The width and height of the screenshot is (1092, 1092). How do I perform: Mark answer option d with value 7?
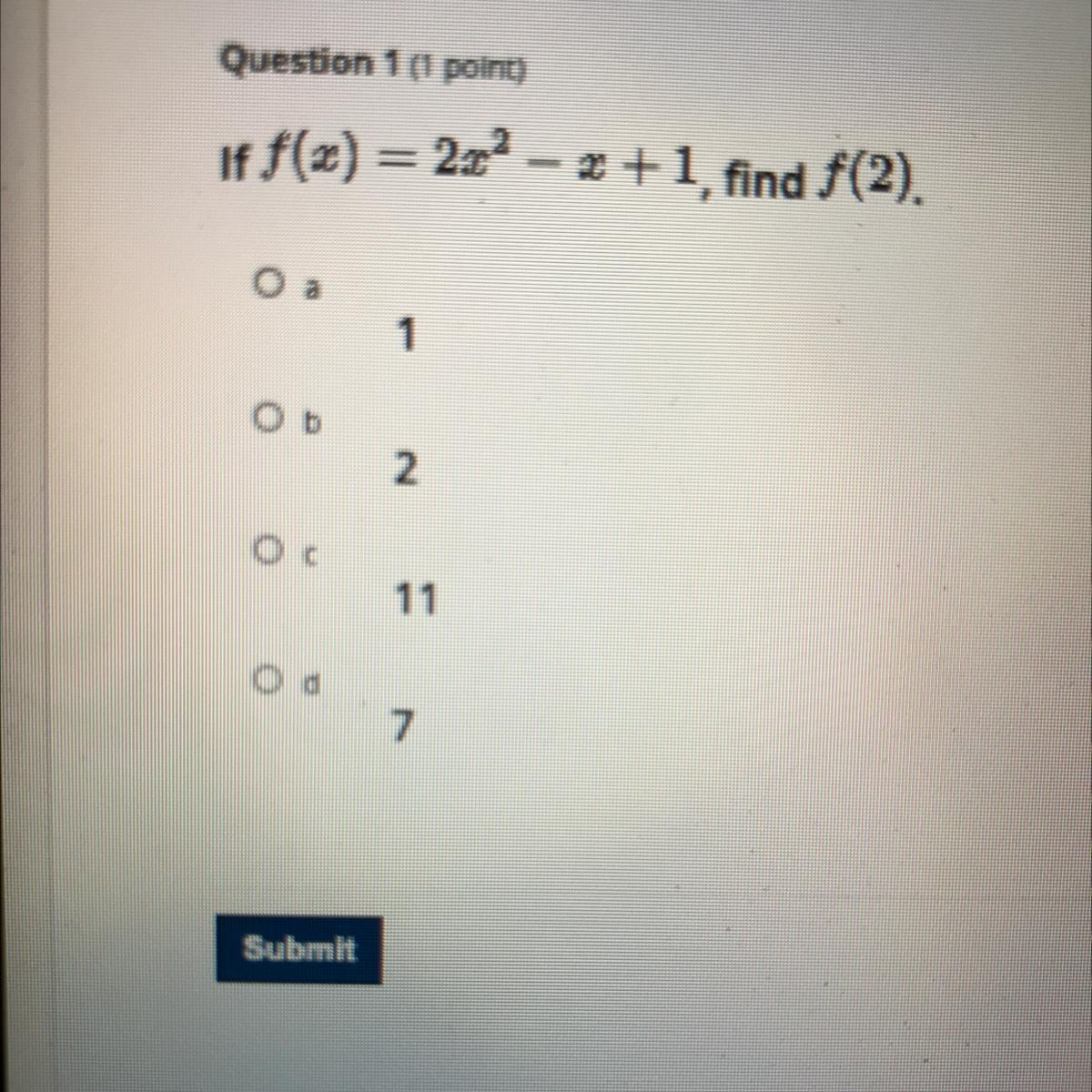point(265,678)
